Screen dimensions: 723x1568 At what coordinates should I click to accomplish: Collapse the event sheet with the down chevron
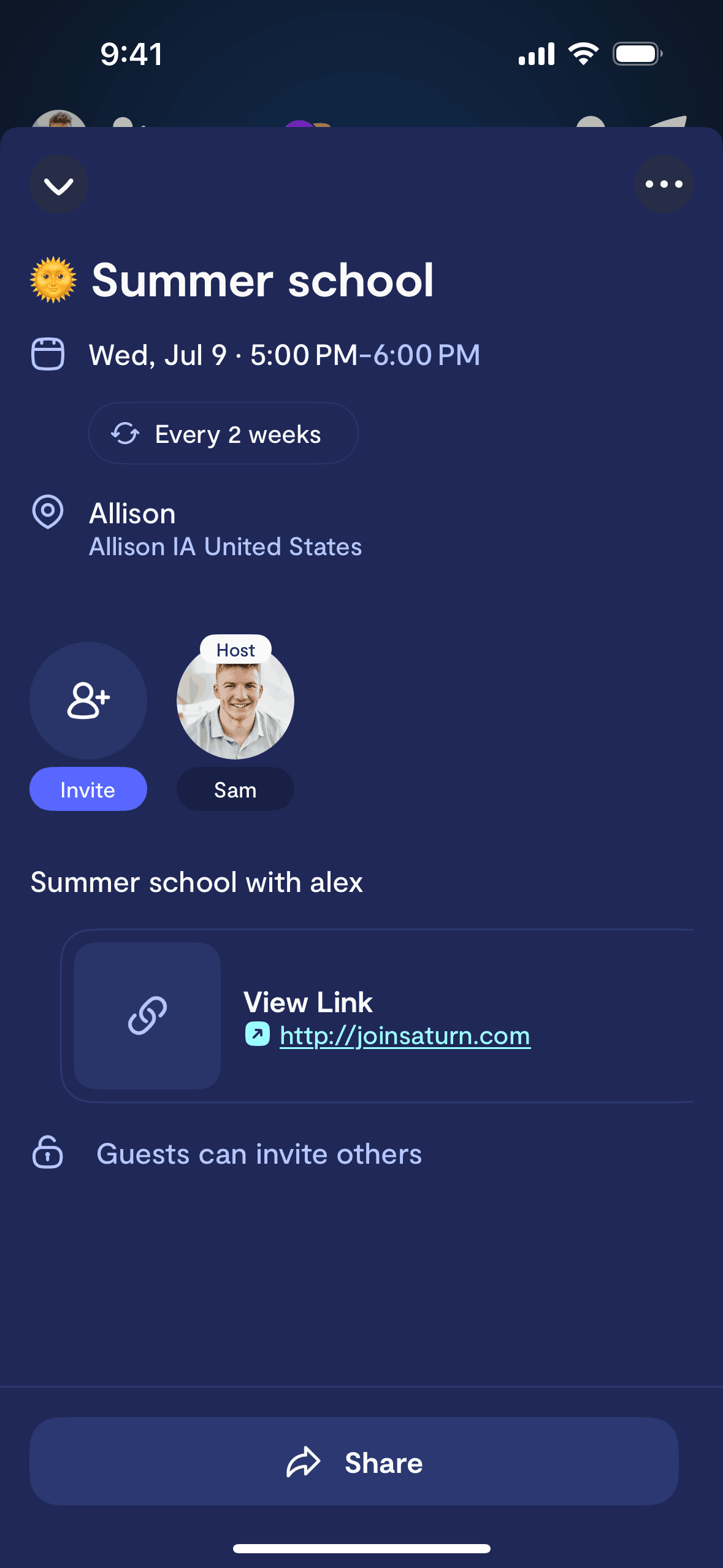(x=59, y=185)
